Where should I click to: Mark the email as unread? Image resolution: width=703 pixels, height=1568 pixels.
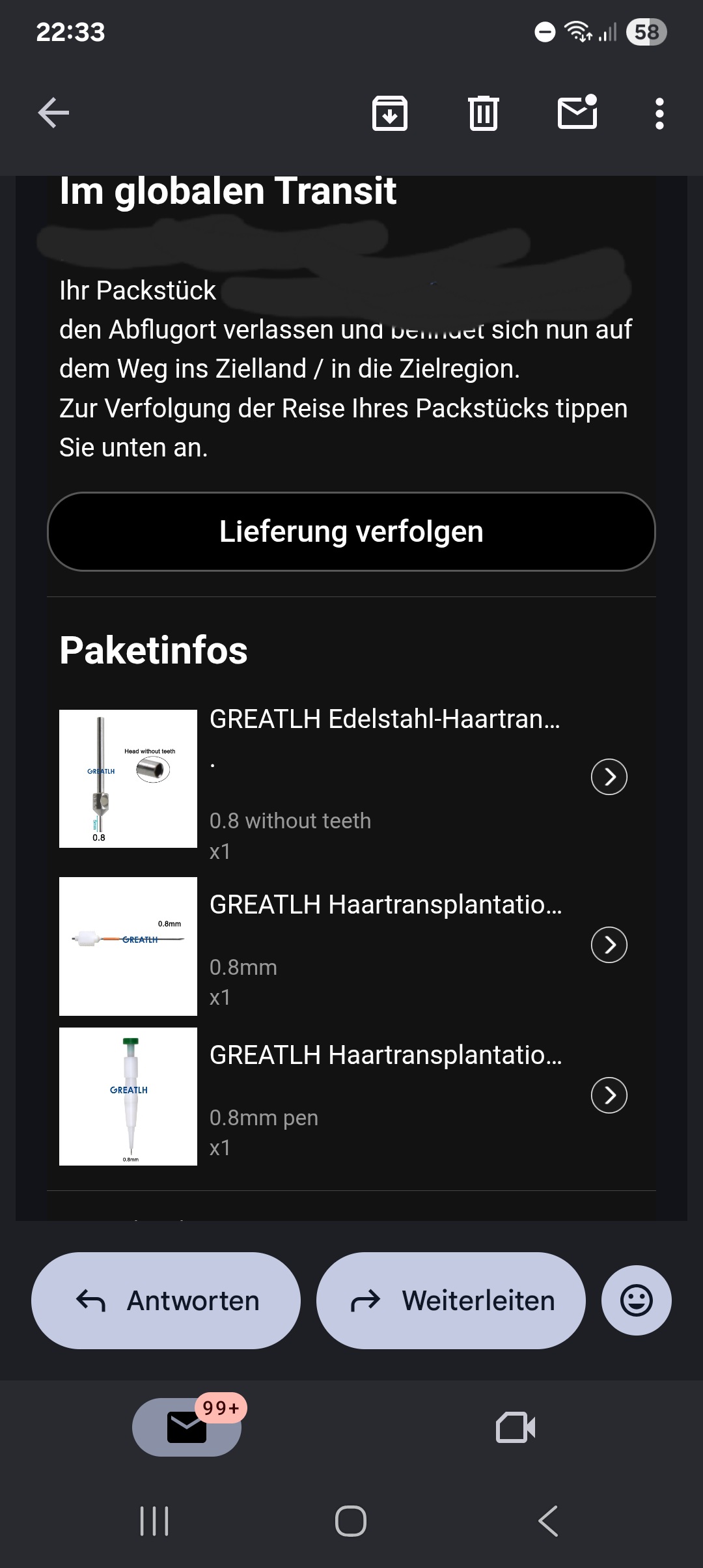click(577, 113)
